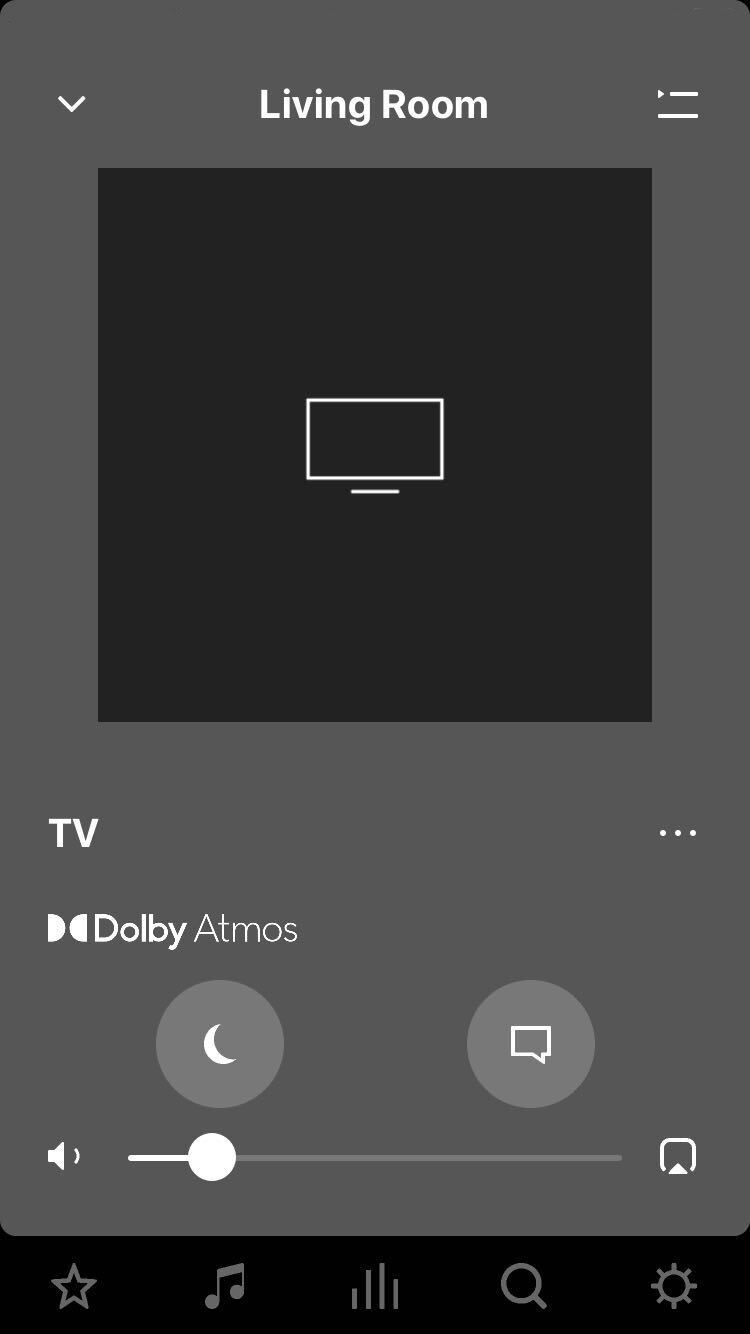Open the three-dot menu beside TV
The height and width of the screenshot is (1334, 750).
click(x=677, y=832)
